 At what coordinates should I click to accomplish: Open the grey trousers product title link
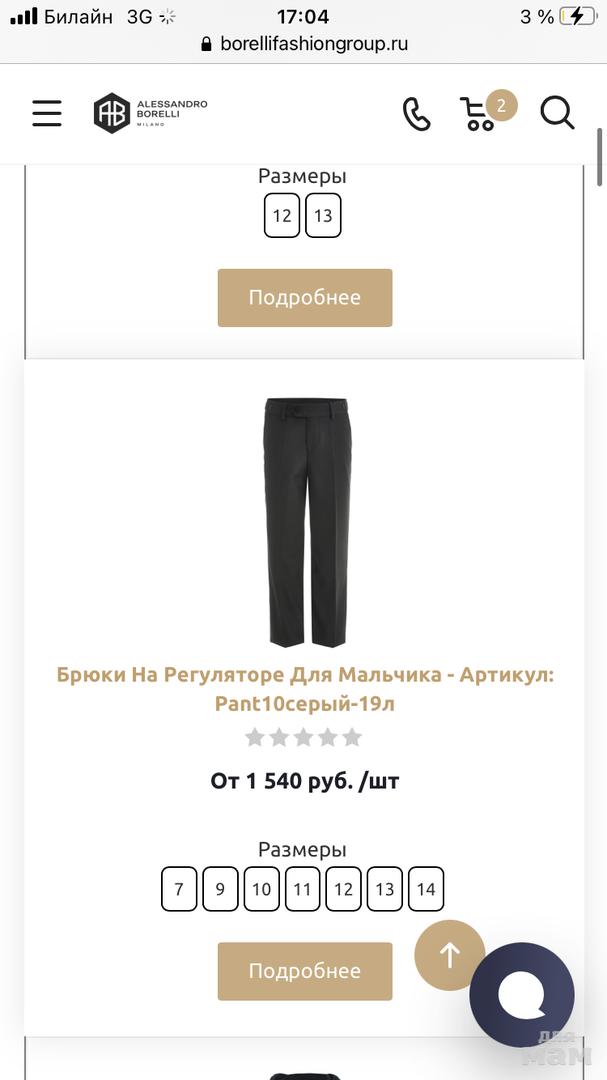tap(305, 689)
